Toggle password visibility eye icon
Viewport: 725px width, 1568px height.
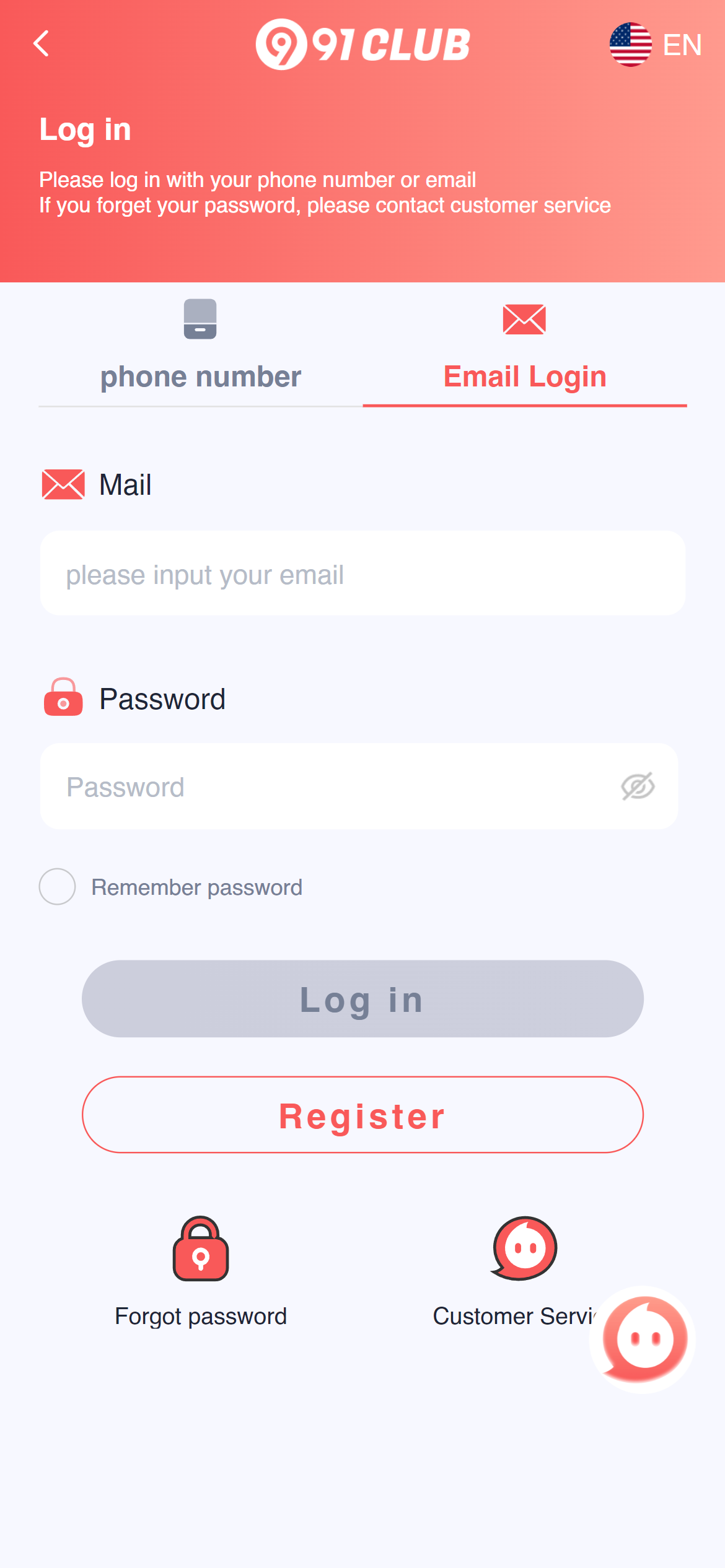[638, 786]
